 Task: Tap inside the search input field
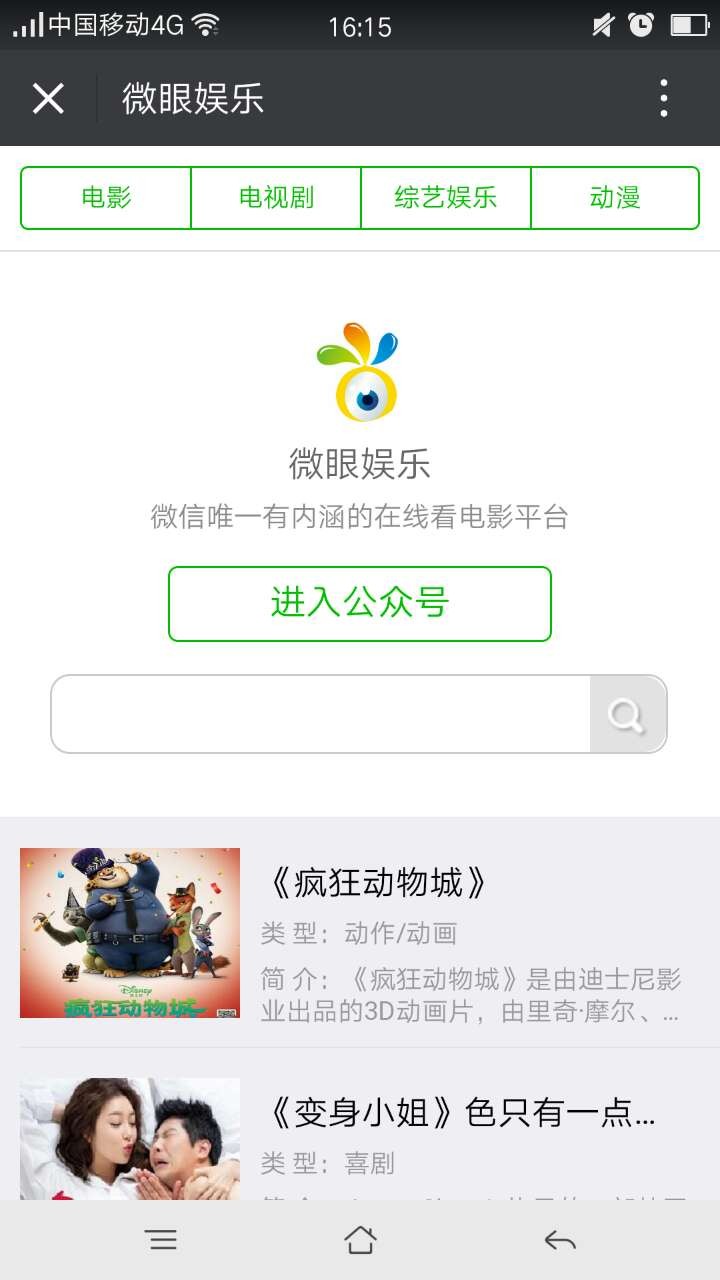320,713
